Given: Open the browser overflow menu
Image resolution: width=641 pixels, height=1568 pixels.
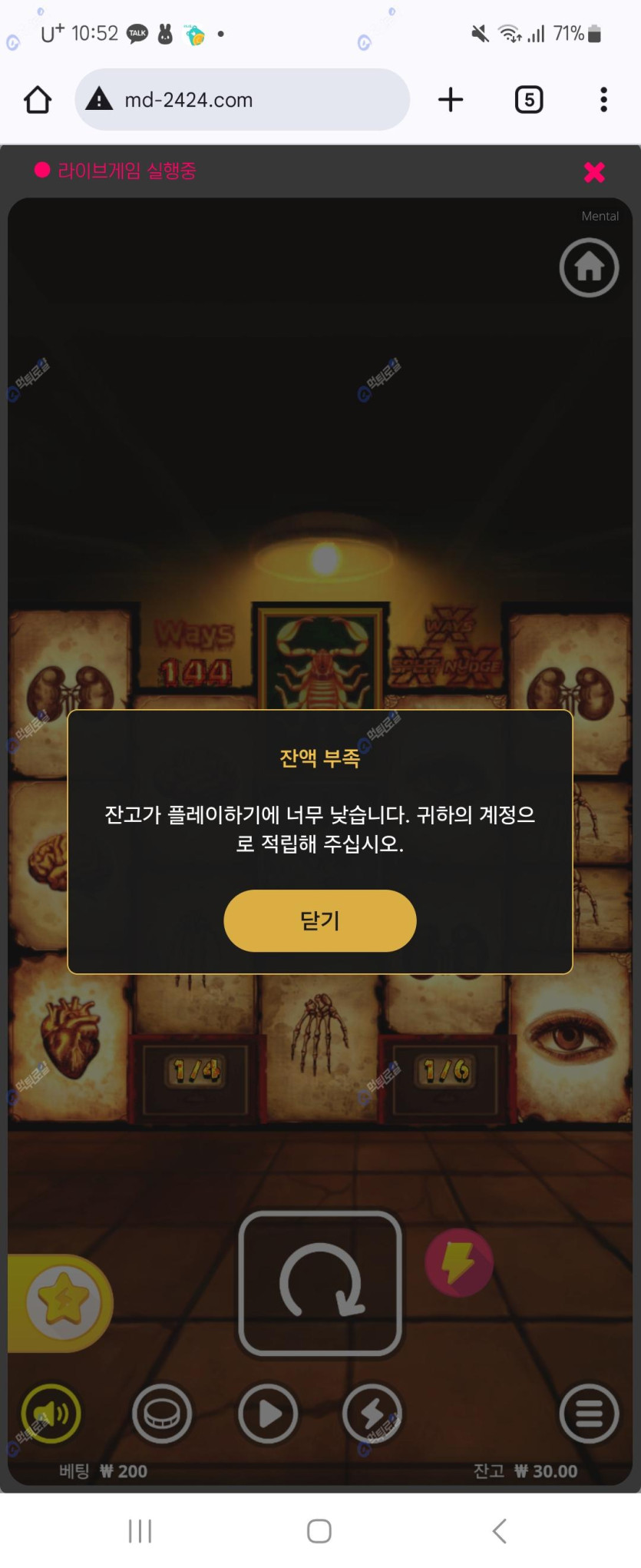Looking at the screenshot, I should 603,100.
